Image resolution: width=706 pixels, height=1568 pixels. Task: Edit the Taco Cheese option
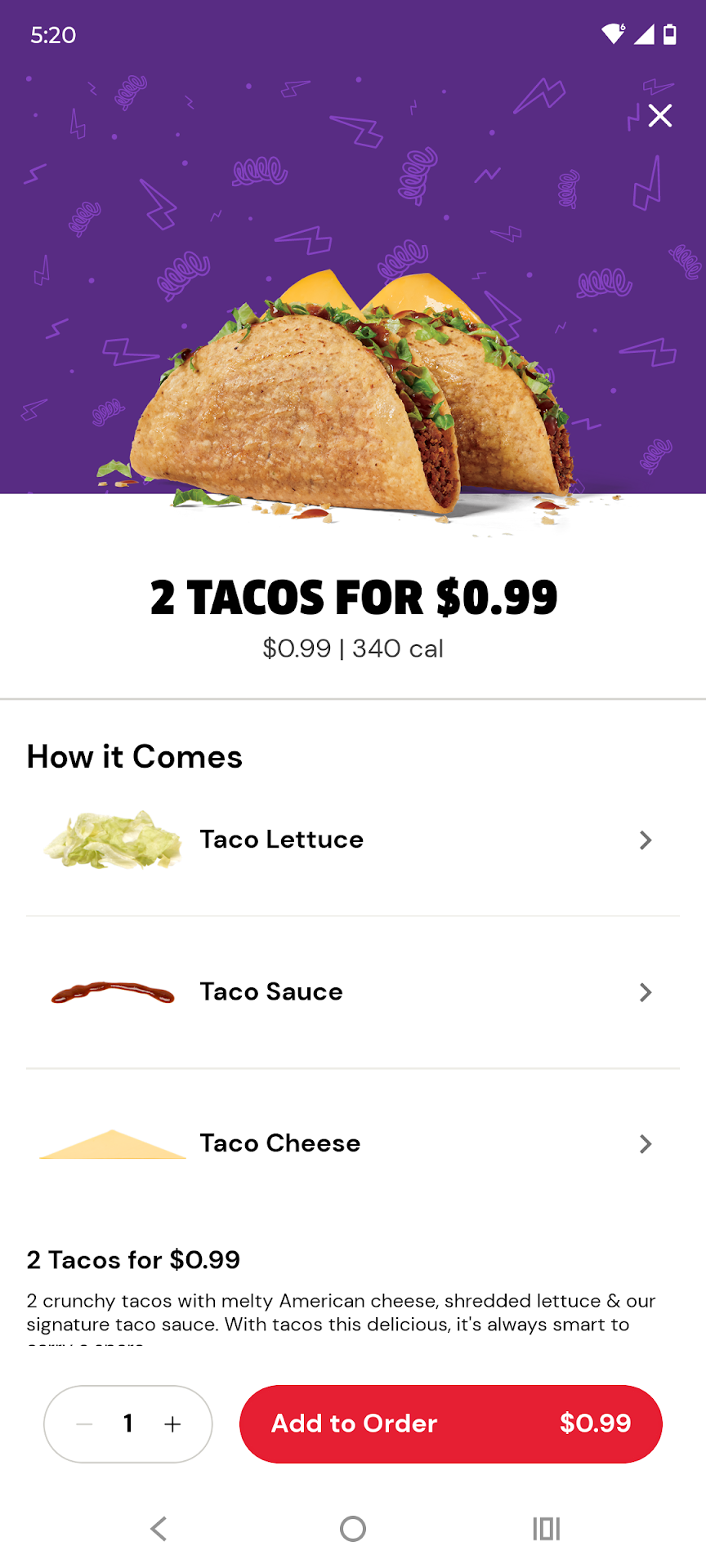point(353,1143)
